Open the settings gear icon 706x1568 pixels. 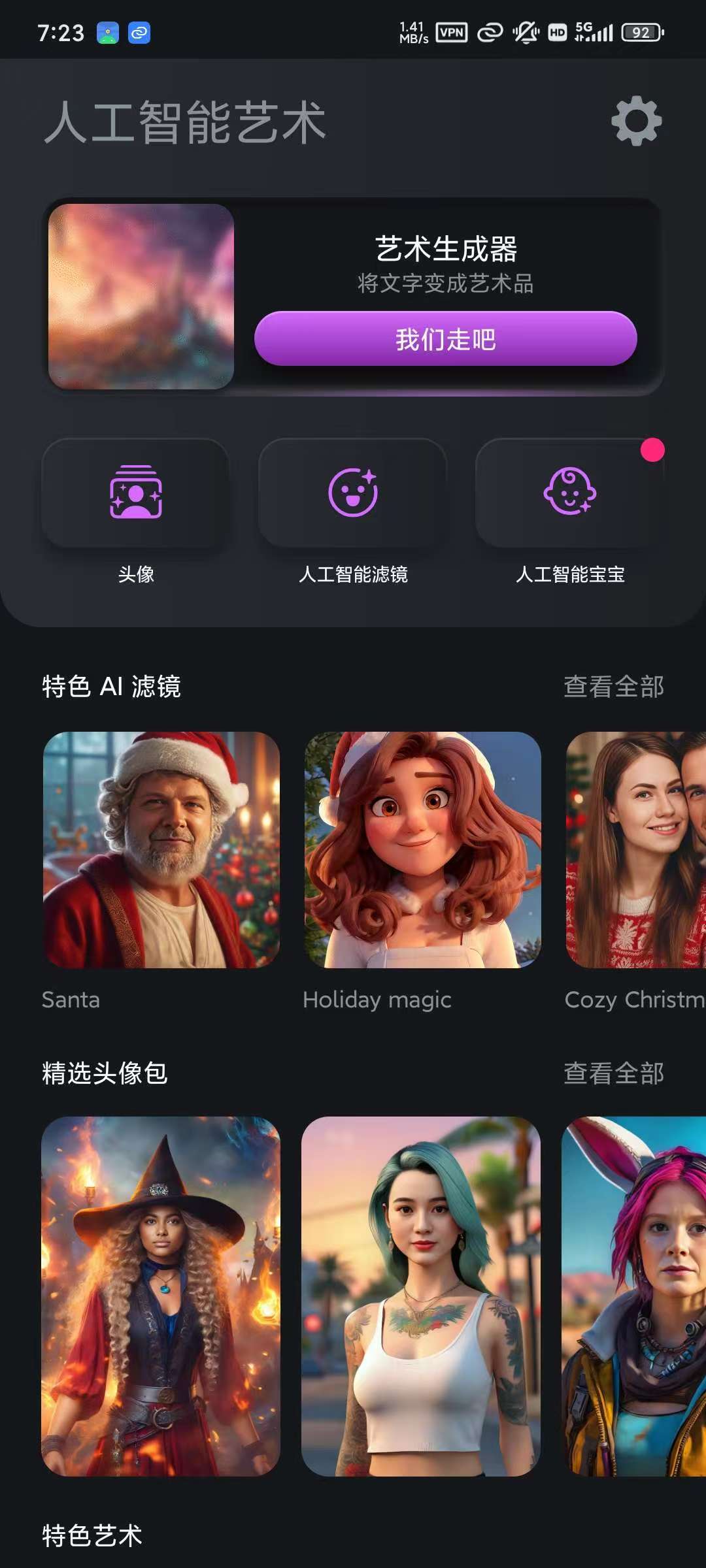coord(636,121)
